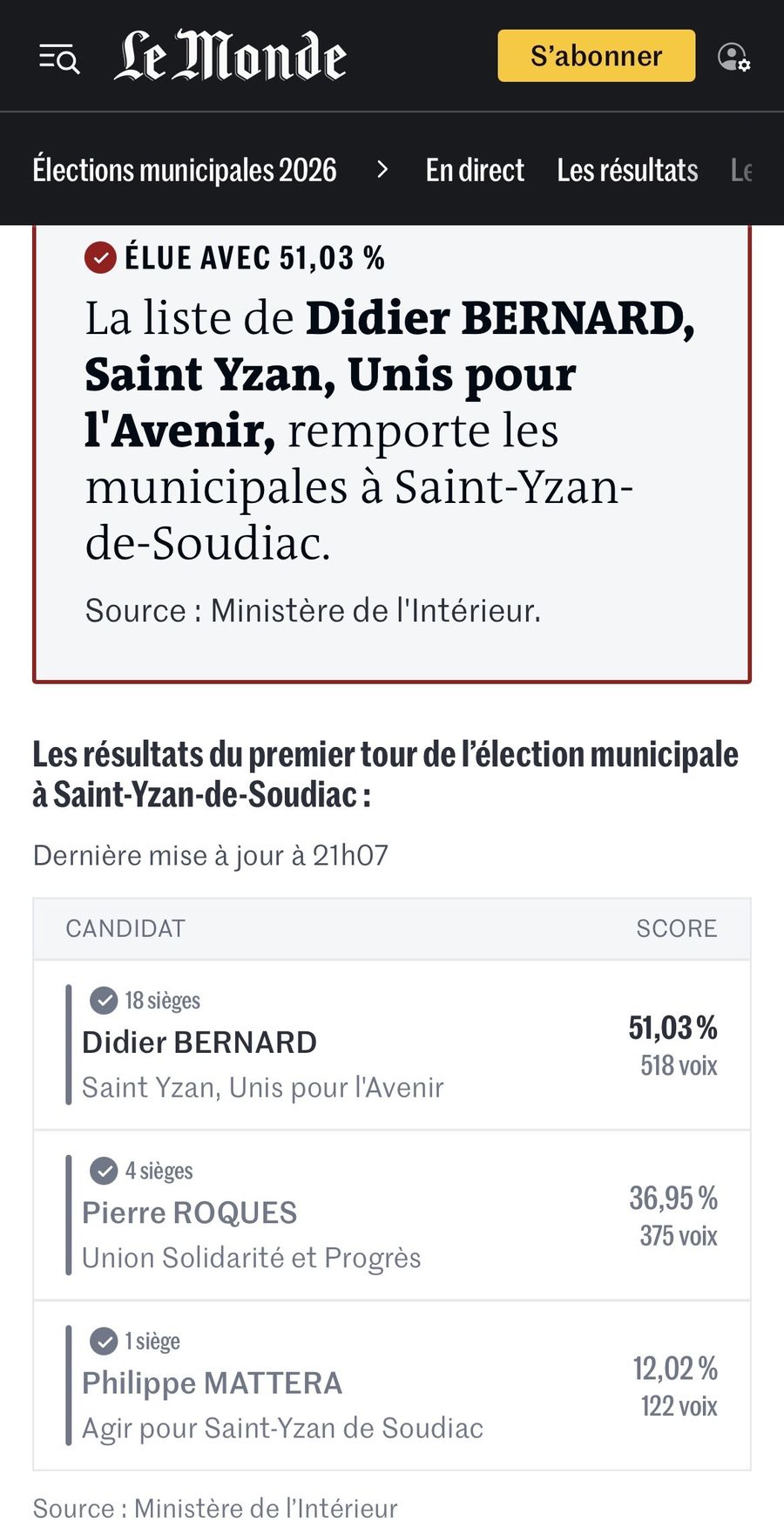Switch to the En direct tab

[x=475, y=170]
